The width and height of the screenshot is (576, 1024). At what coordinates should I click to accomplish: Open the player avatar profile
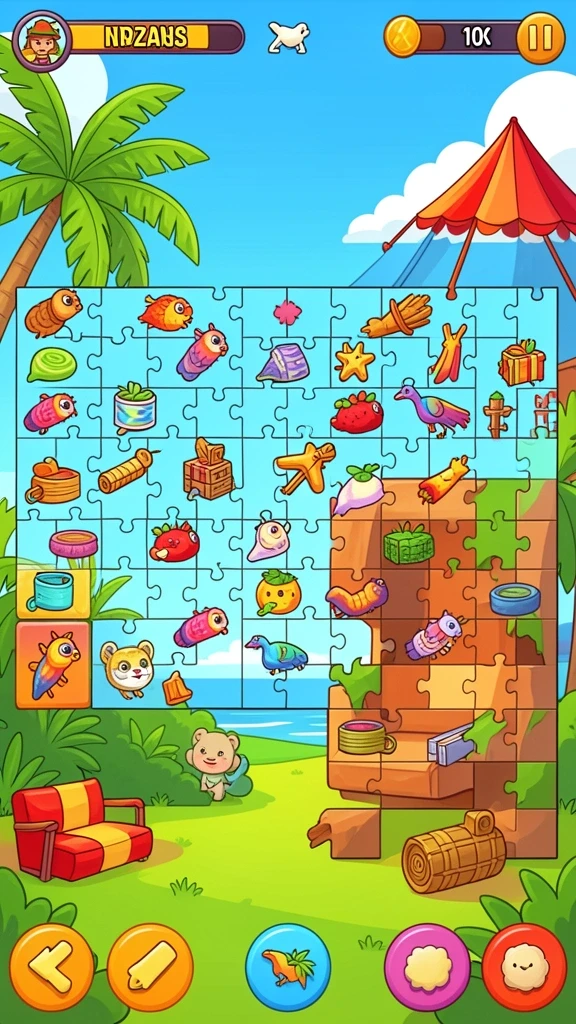(42, 41)
